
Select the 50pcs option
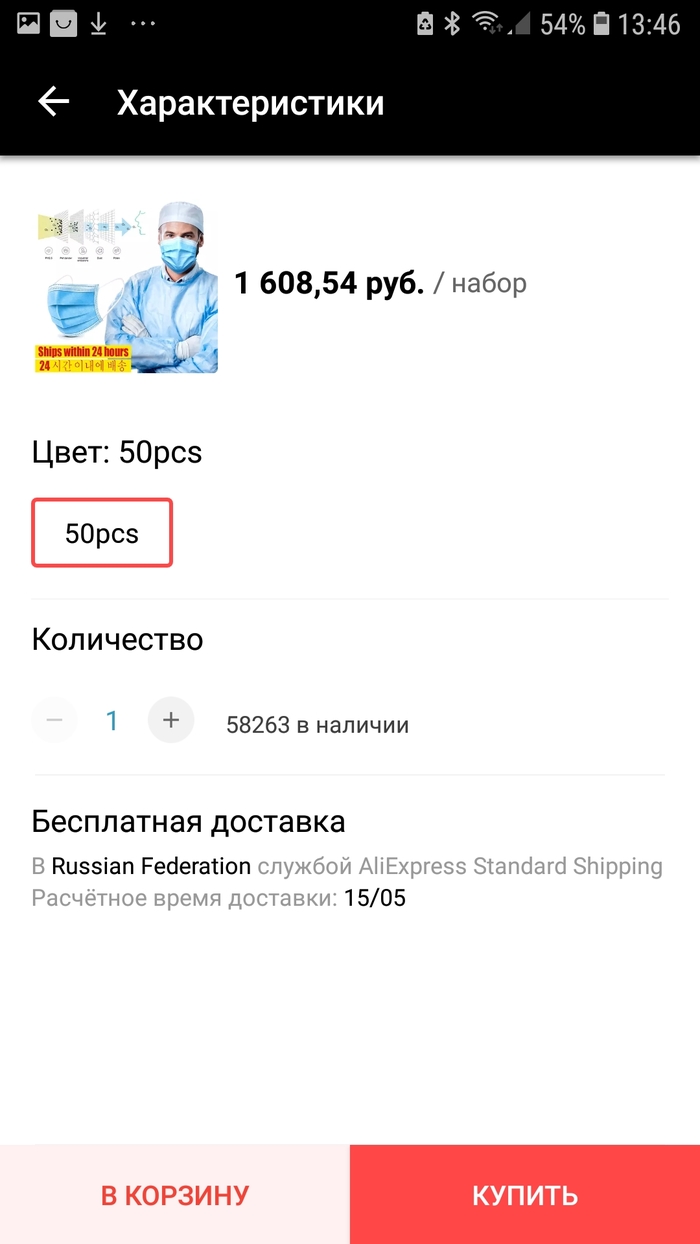[102, 533]
